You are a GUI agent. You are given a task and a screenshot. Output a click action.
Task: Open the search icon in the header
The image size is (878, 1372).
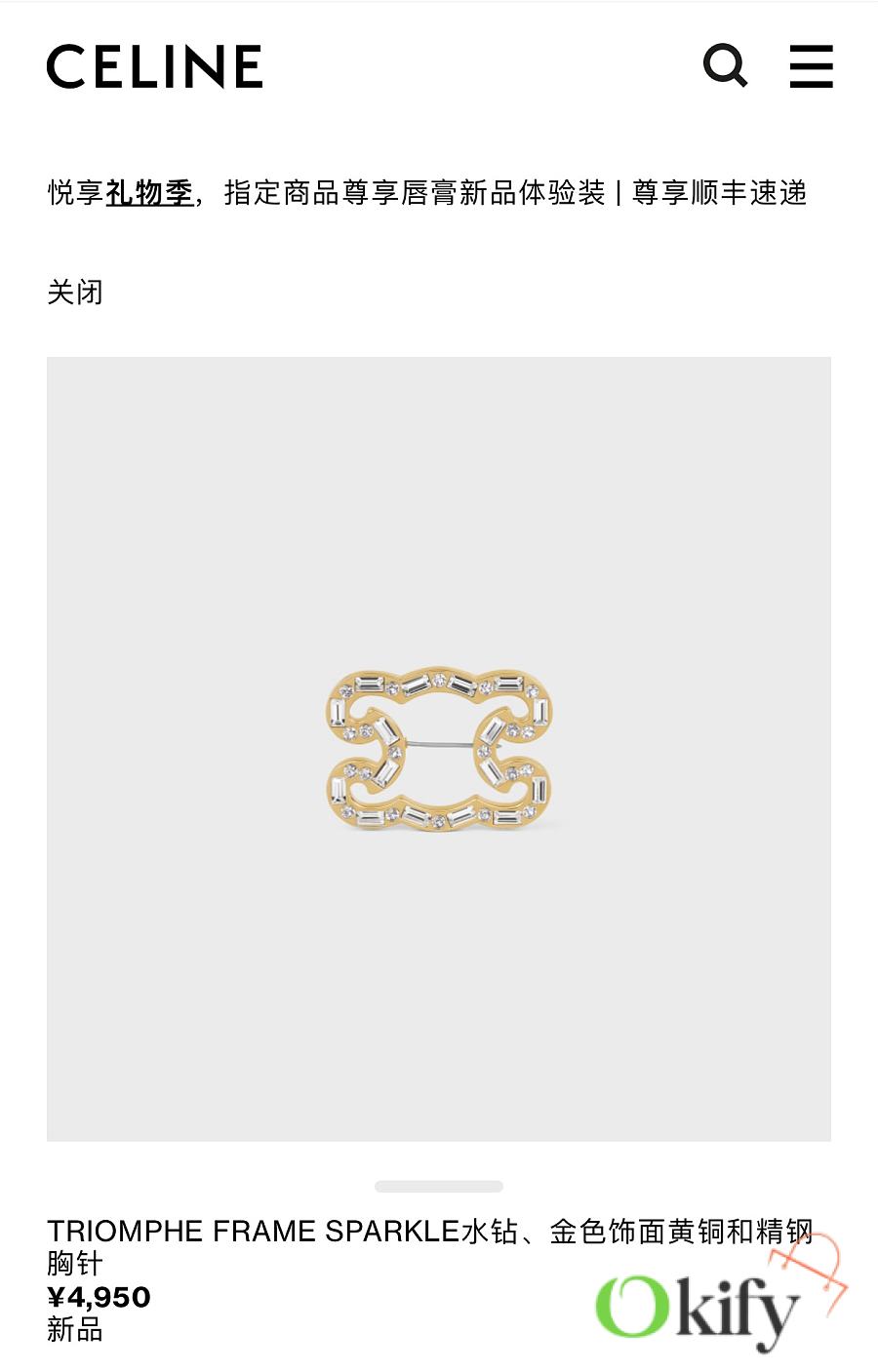(725, 66)
